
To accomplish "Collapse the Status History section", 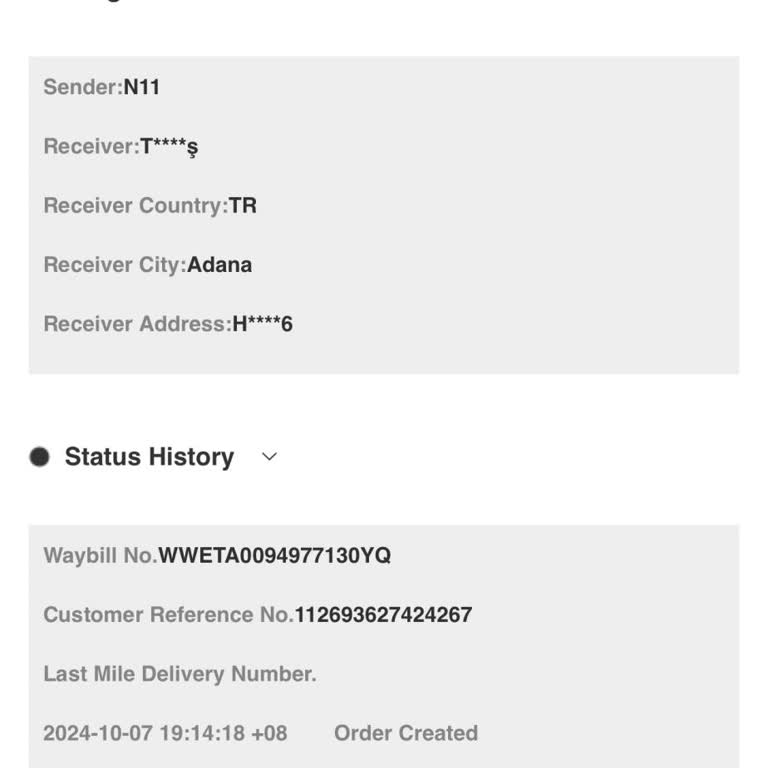I will pos(268,457).
